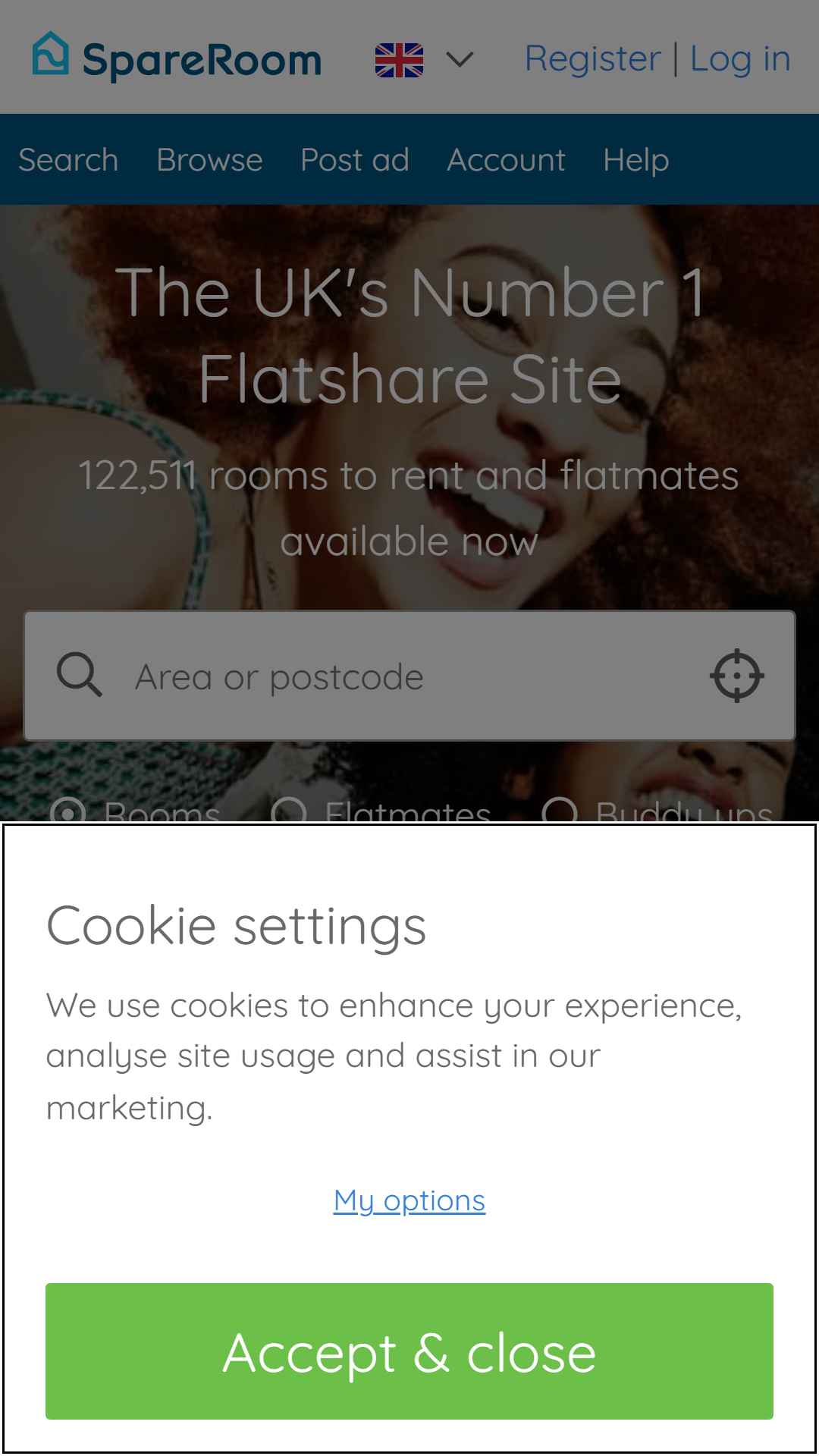Open My options cookie link
The image size is (819, 1456).
pos(409,1201)
